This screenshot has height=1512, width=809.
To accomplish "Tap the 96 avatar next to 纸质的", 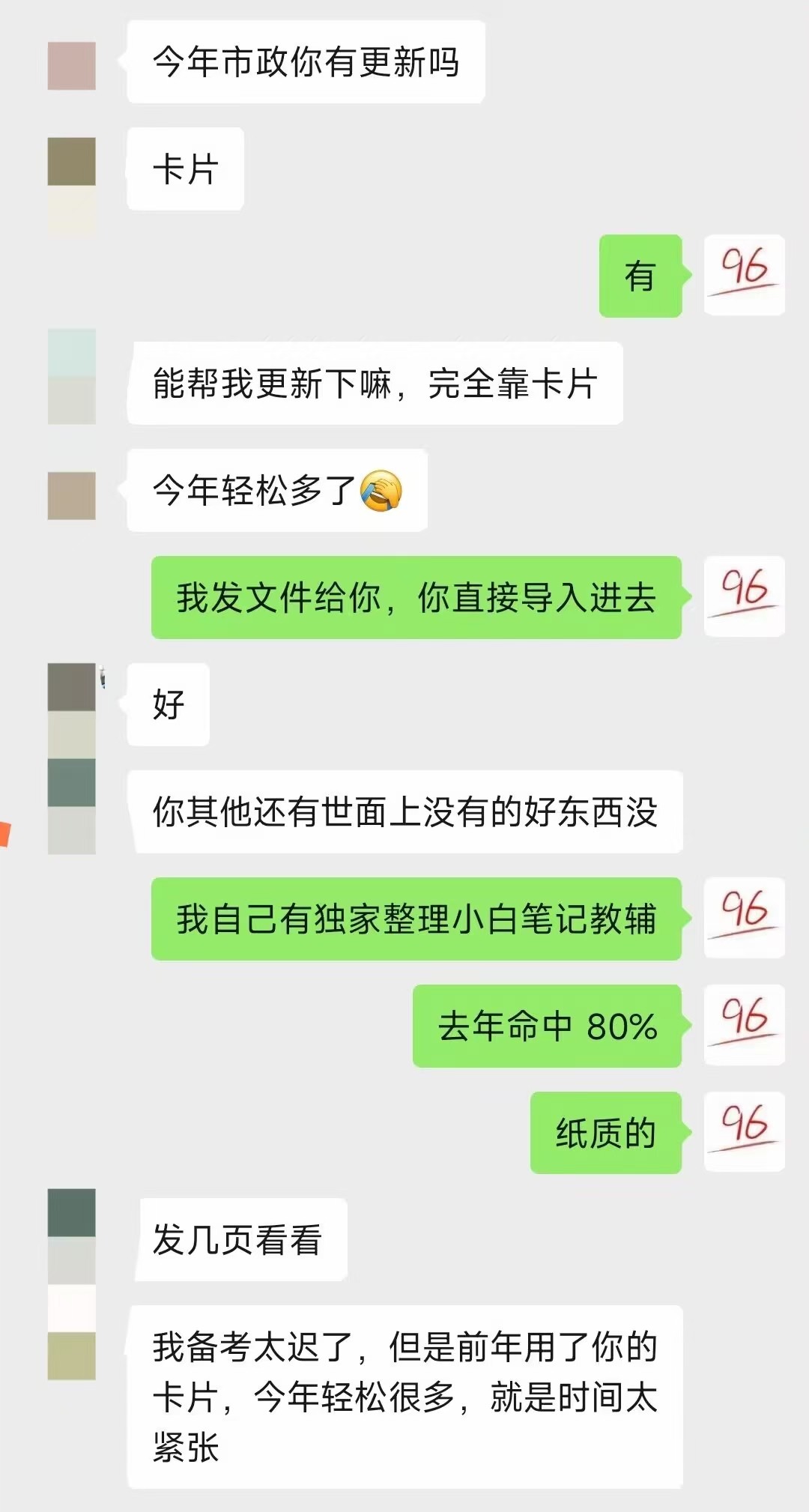I will click(744, 1131).
